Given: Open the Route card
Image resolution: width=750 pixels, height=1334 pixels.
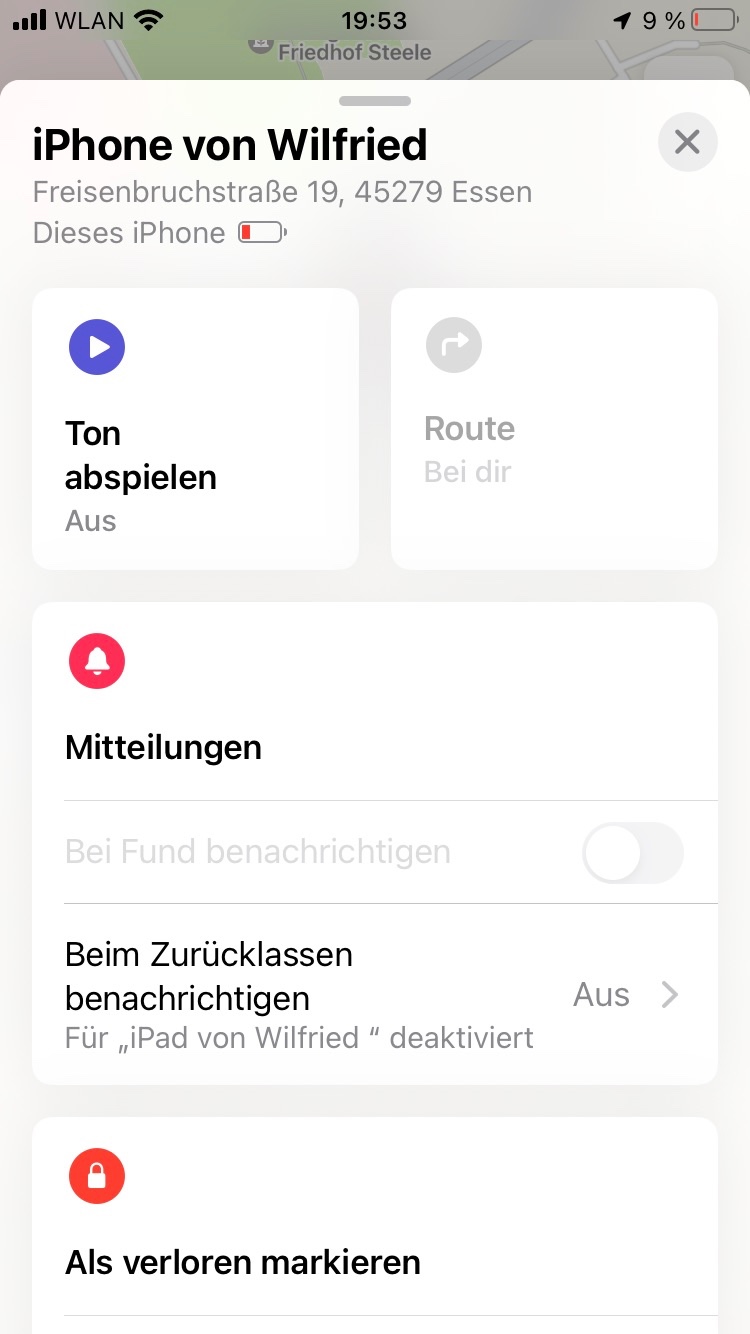Looking at the screenshot, I should [x=553, y=429].
